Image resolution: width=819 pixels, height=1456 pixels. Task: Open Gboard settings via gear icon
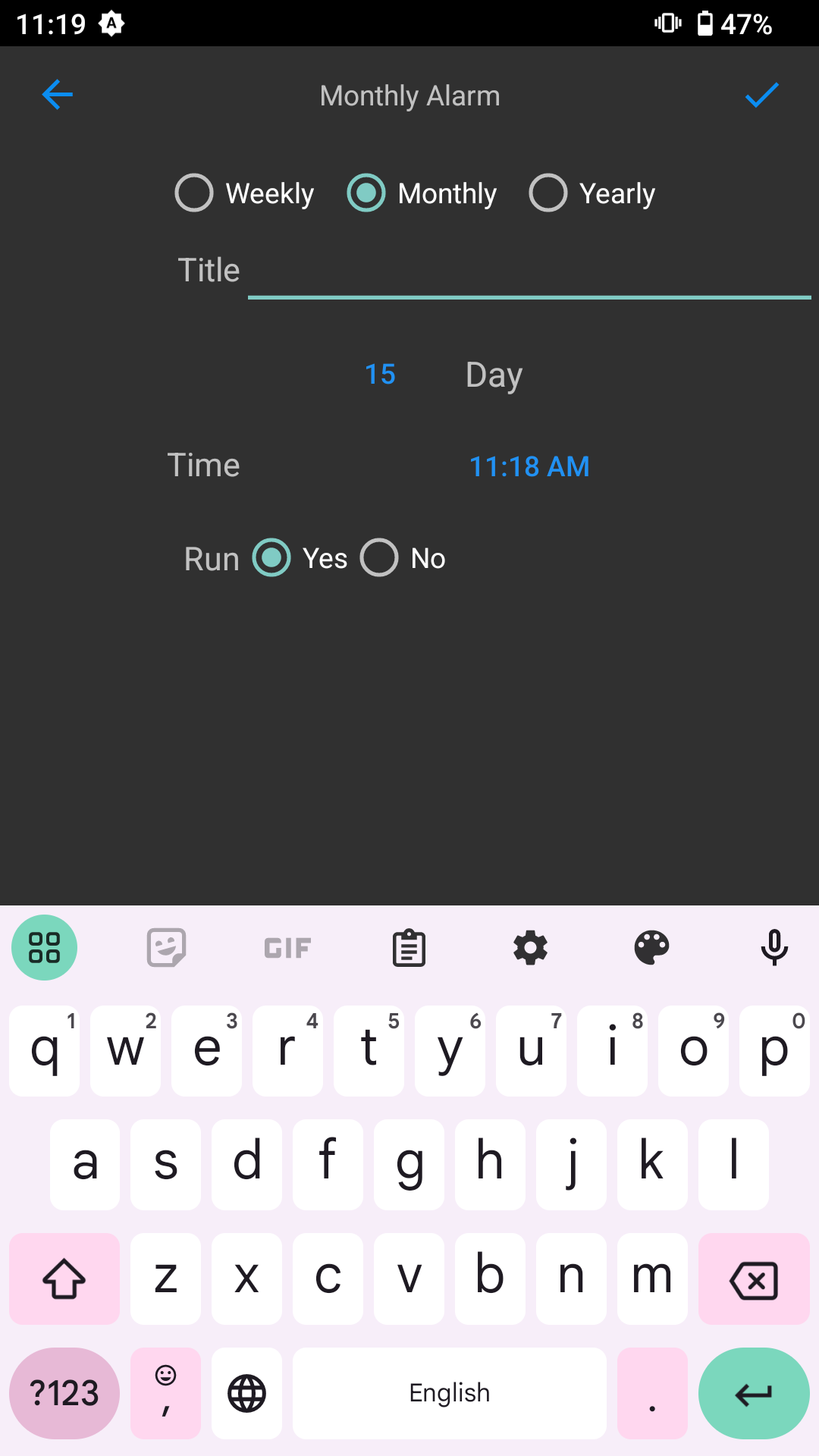tap(530, 948)
